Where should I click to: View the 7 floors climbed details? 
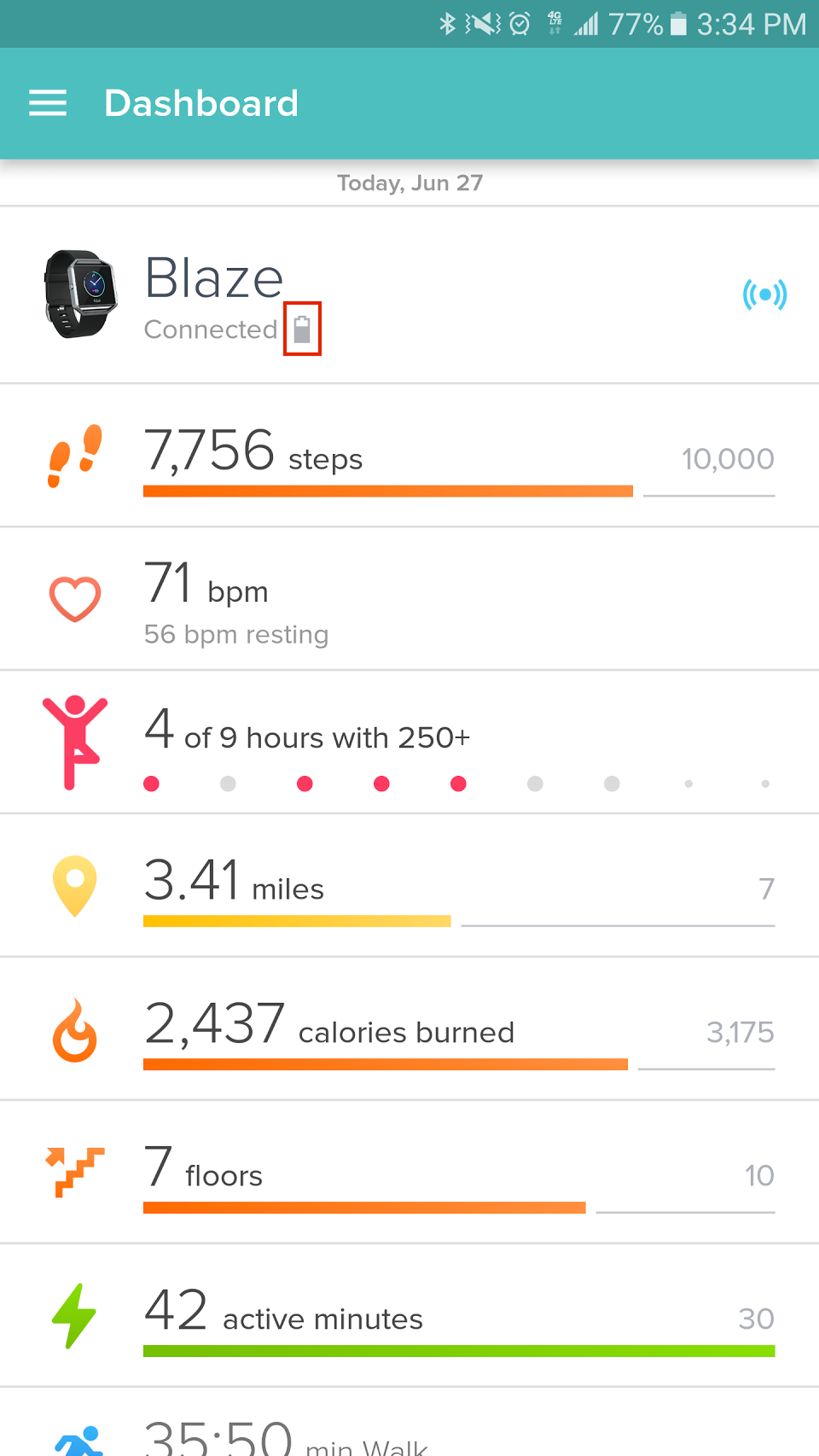tap(409, 1173)
